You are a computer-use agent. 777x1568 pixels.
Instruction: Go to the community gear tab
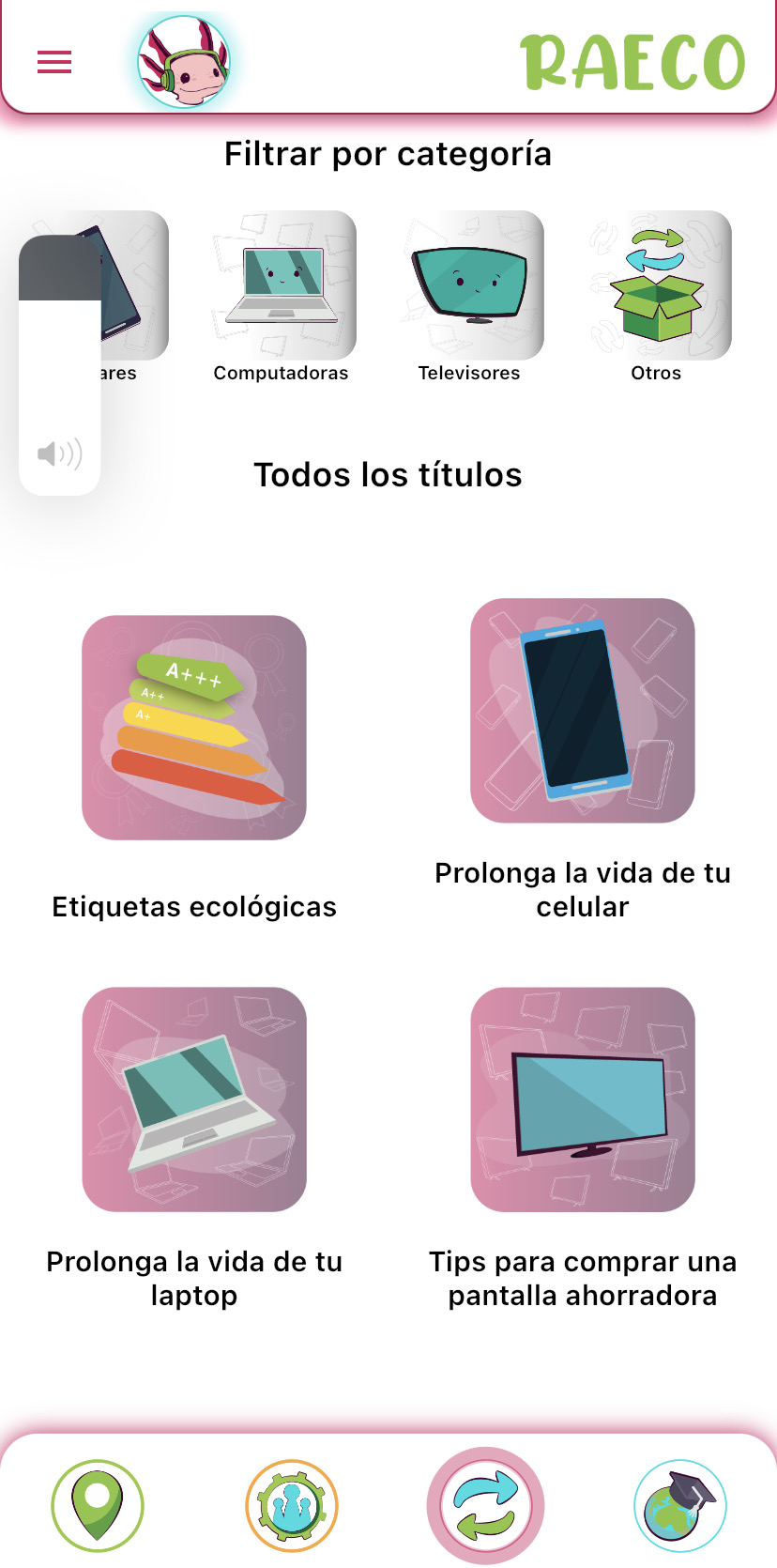292,1505
